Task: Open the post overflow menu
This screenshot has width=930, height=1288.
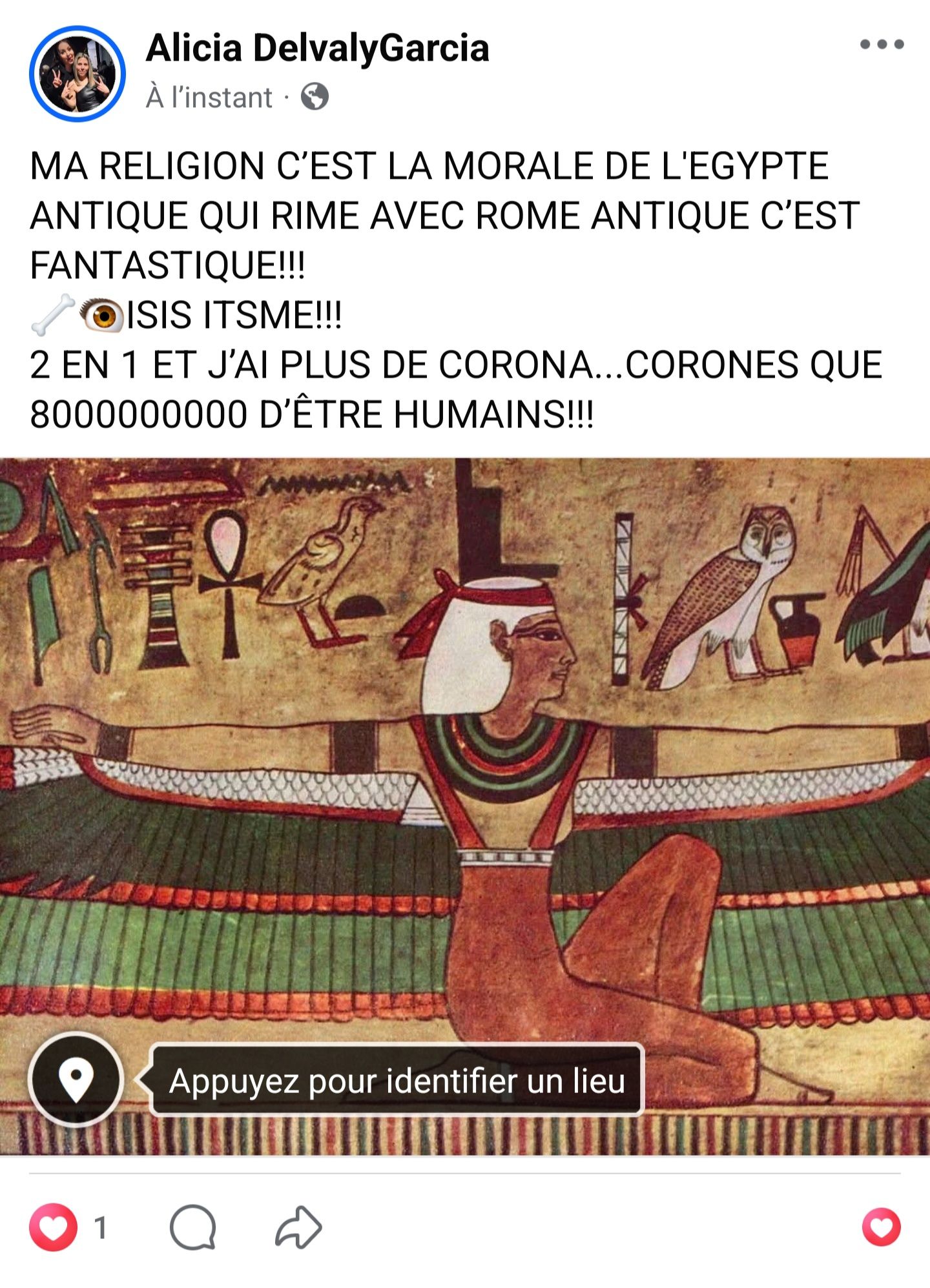Action: (x=882, y=45)
